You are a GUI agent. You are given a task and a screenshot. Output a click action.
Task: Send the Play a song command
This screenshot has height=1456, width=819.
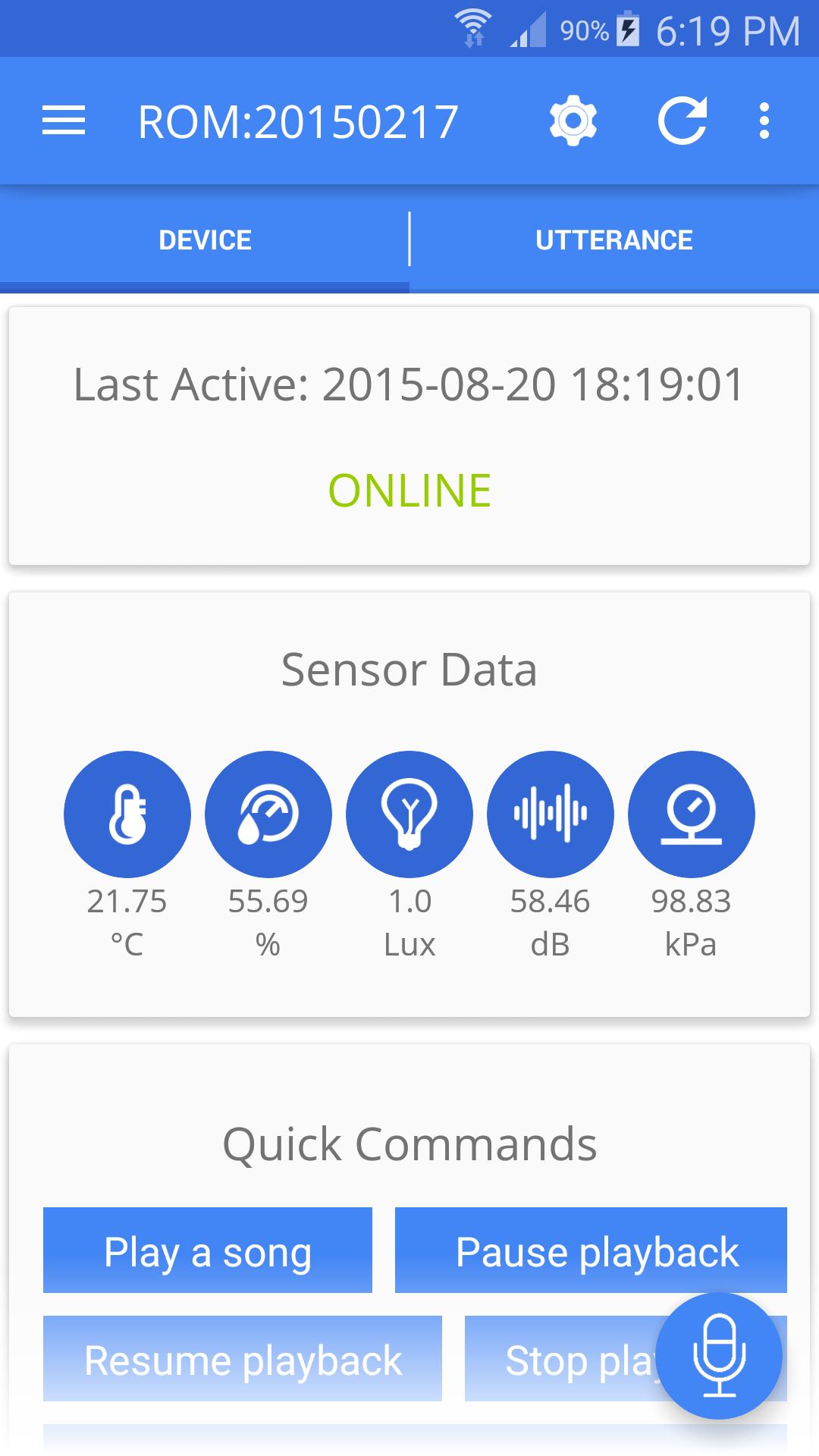click(208, 1250)
